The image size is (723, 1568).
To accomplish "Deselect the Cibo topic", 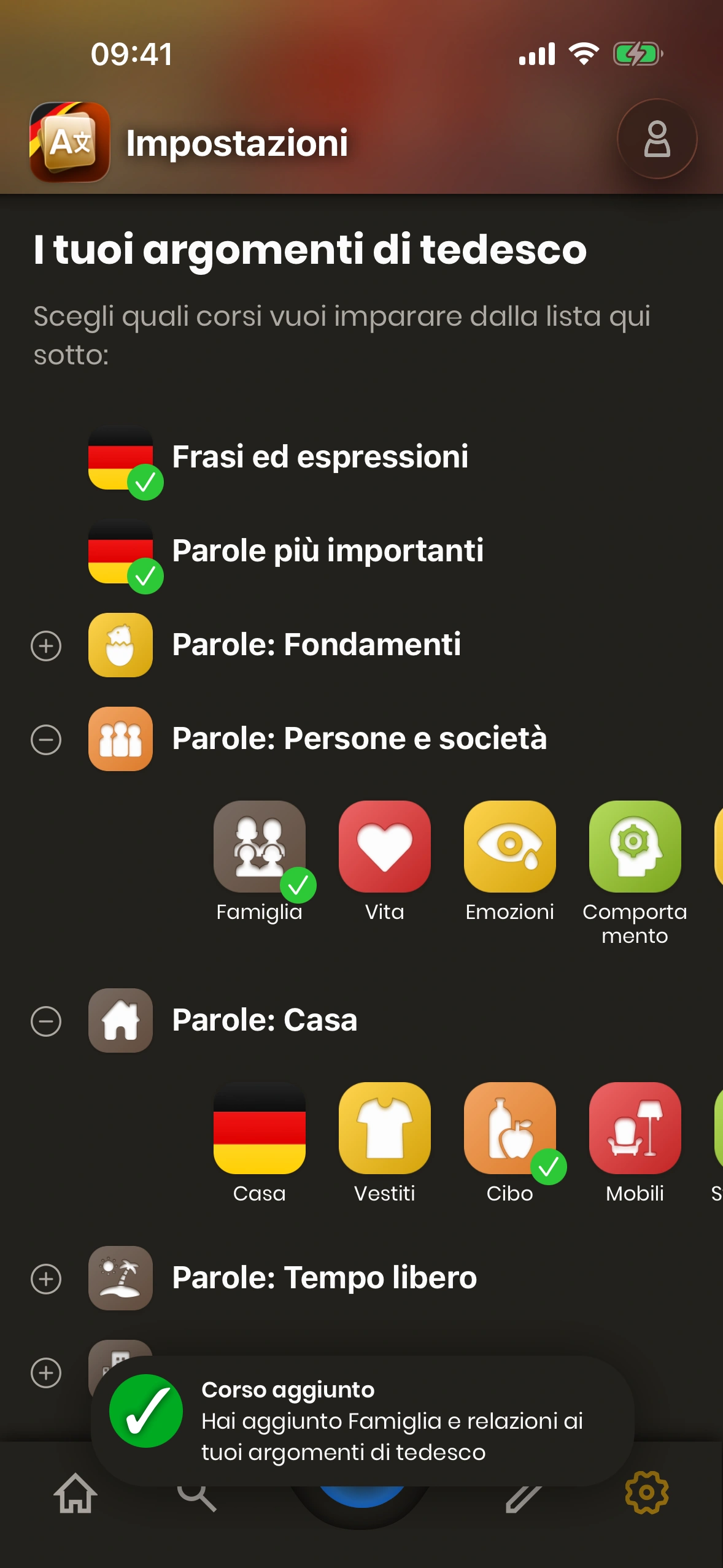I will pyautogui.click(x=510, y=1129).
